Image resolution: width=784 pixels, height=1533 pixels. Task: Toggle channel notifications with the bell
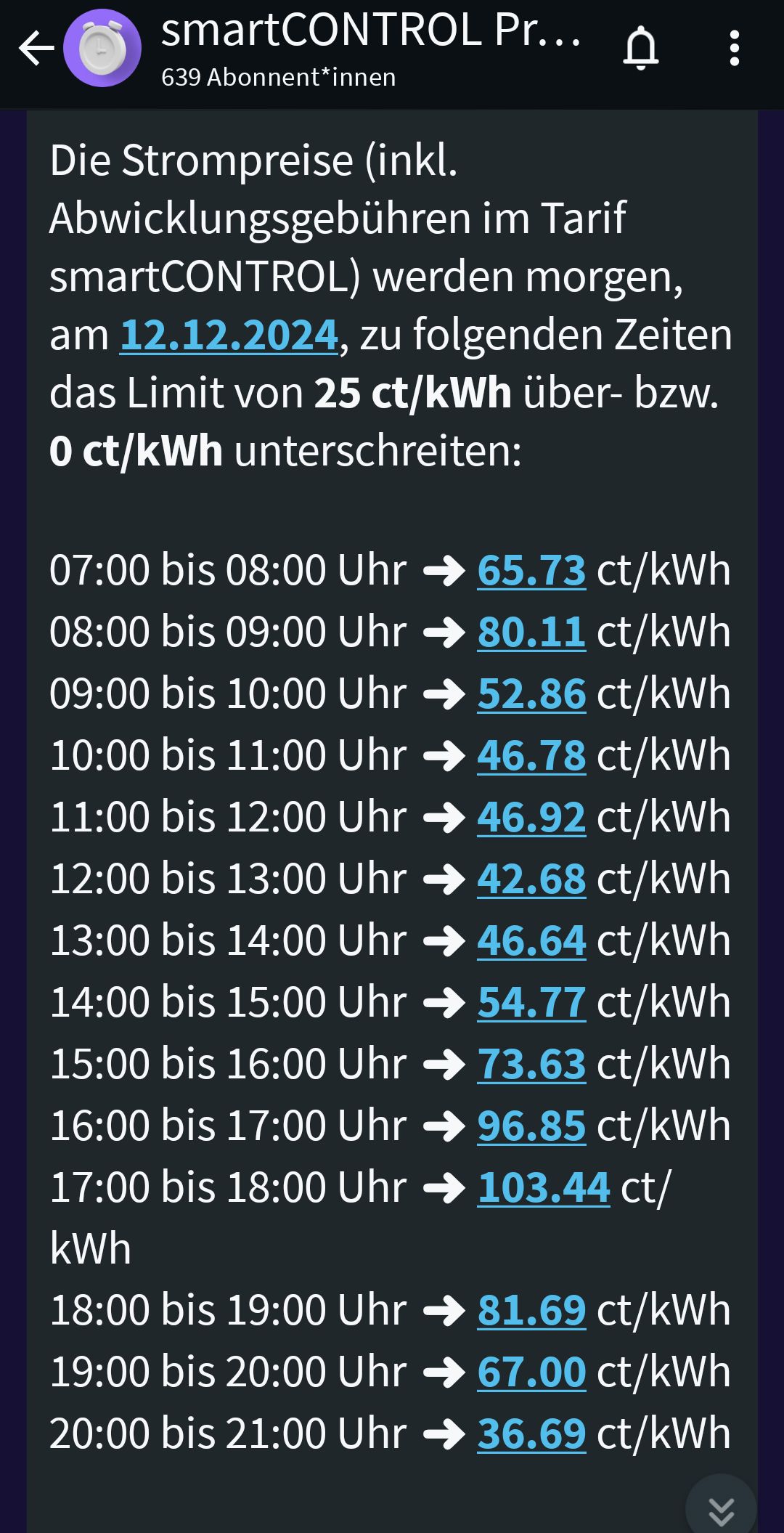tap(640, 49)
